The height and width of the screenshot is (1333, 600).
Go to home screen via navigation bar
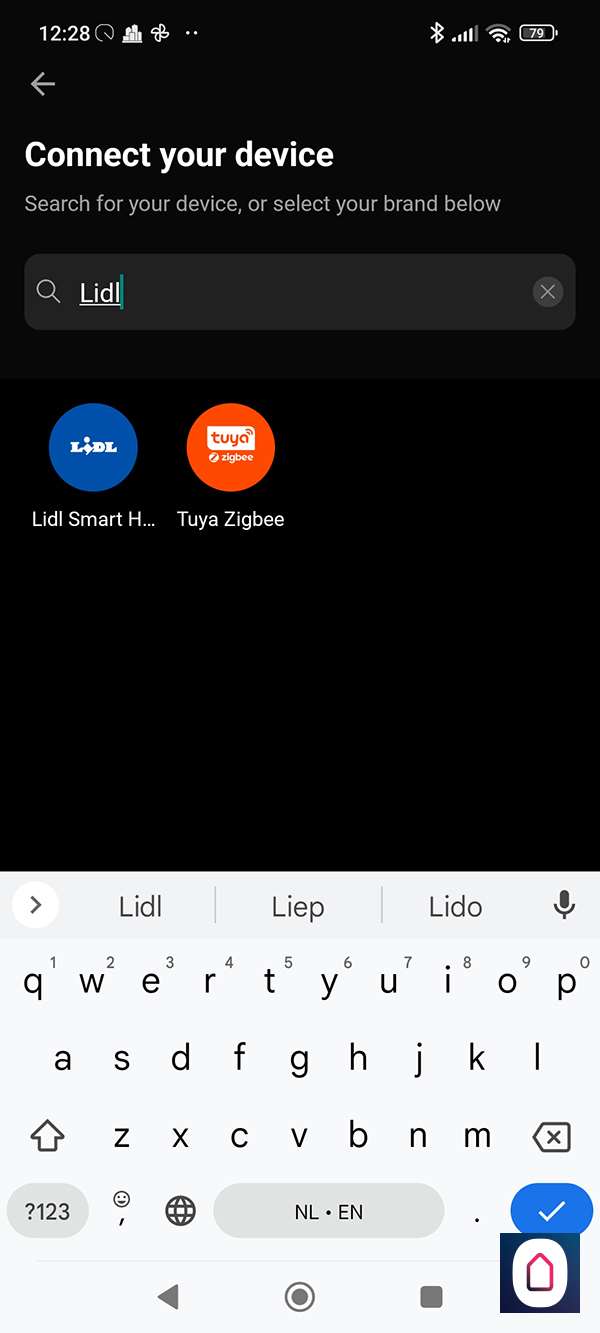point(299,1297)
